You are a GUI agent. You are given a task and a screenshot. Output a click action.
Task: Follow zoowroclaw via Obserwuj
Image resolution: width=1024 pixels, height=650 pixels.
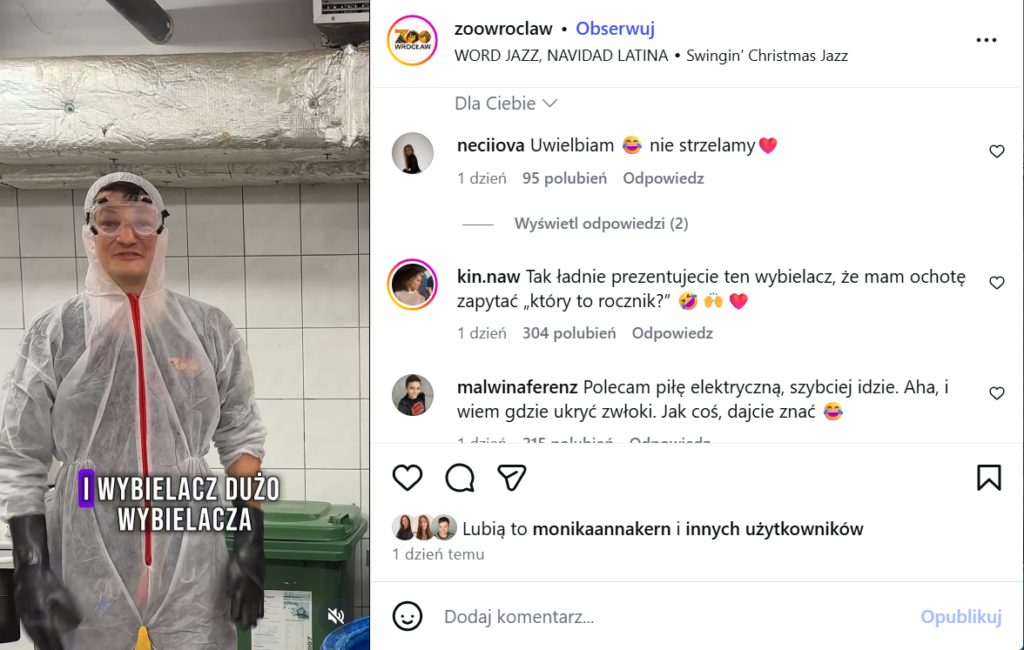615,29
